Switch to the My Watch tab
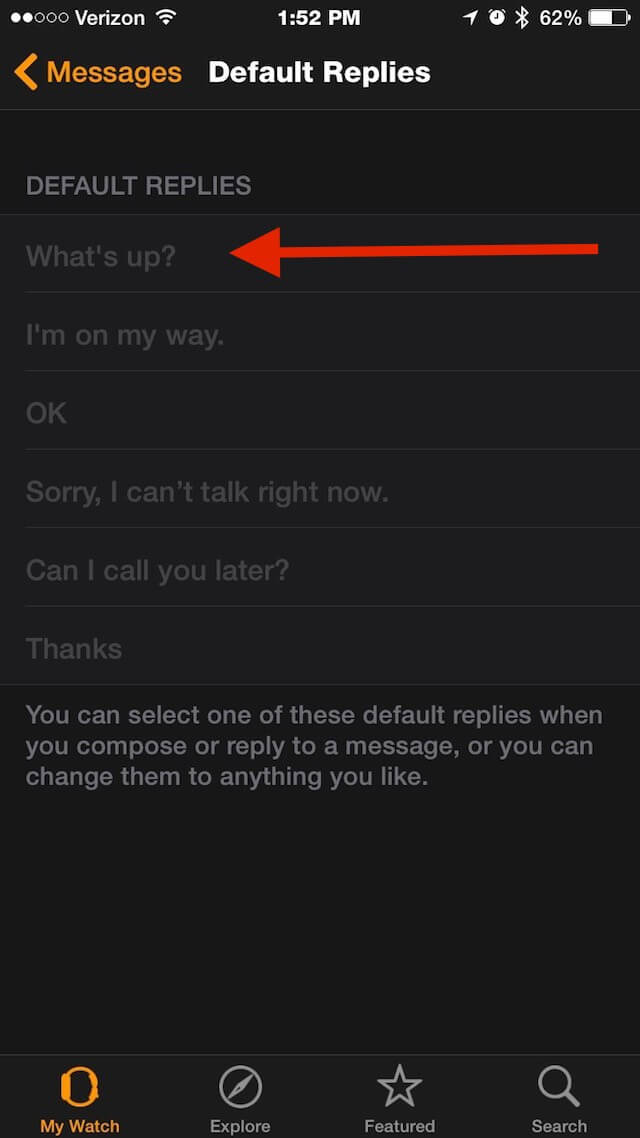 click(x=80, y=1098)
